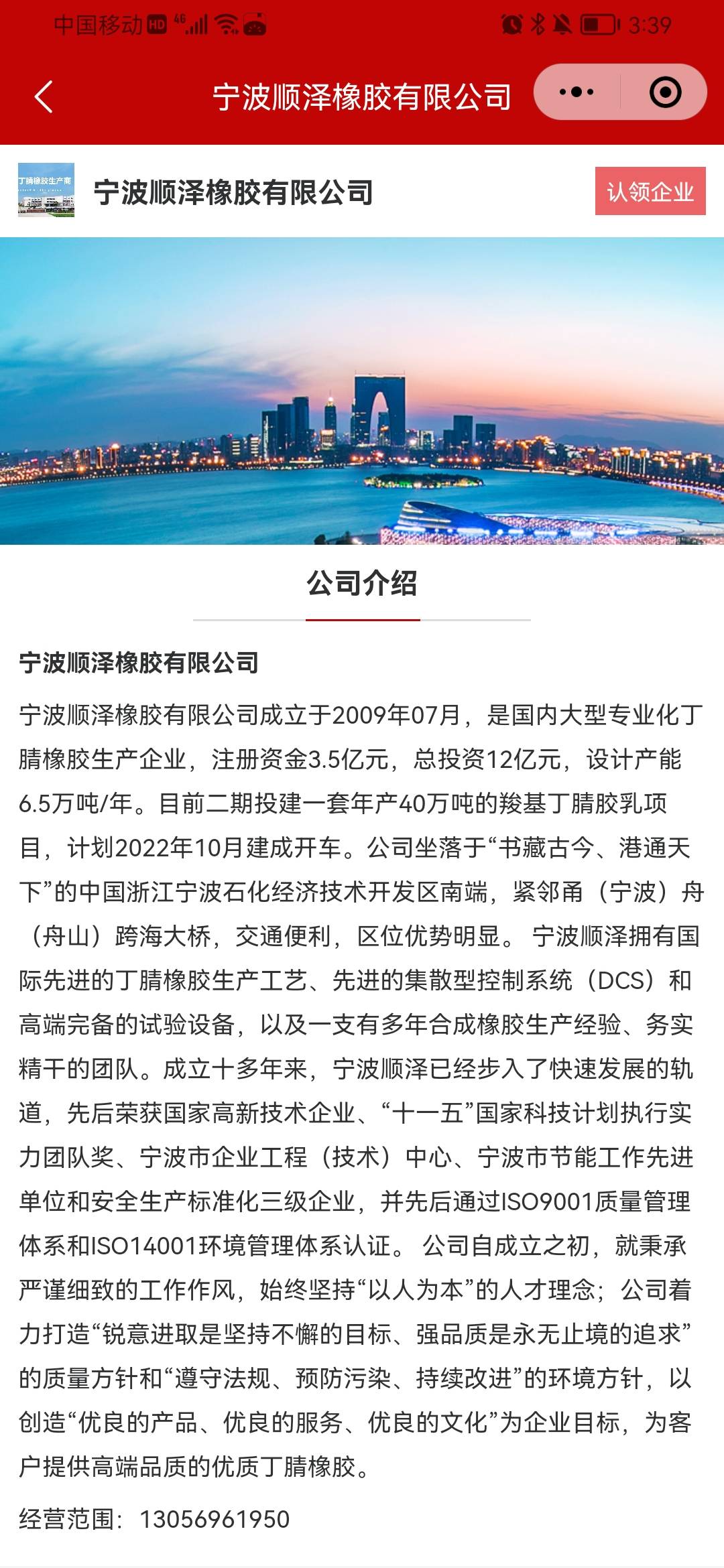Tap the 认领企业 button

[650, 191]
